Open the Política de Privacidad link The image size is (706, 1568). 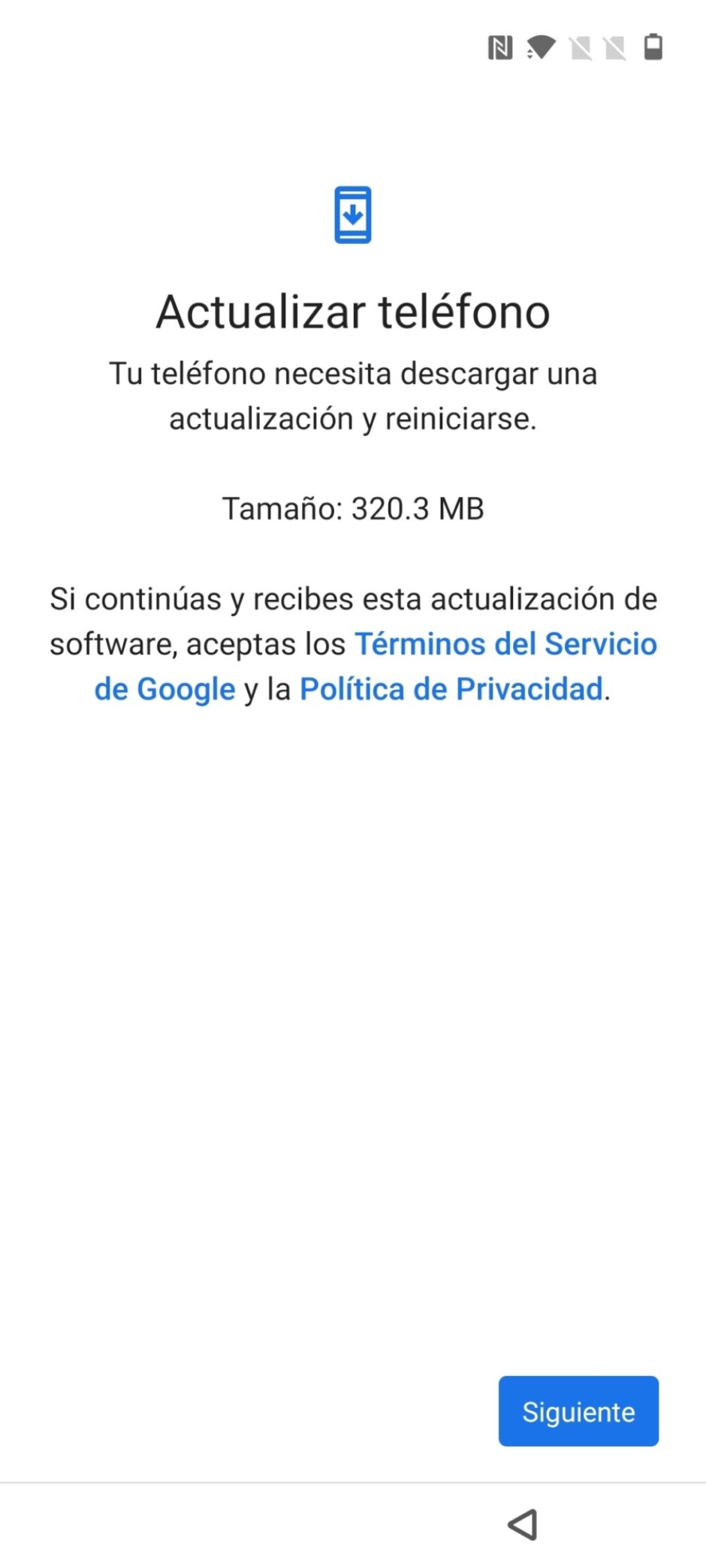(x=451, y=689)
